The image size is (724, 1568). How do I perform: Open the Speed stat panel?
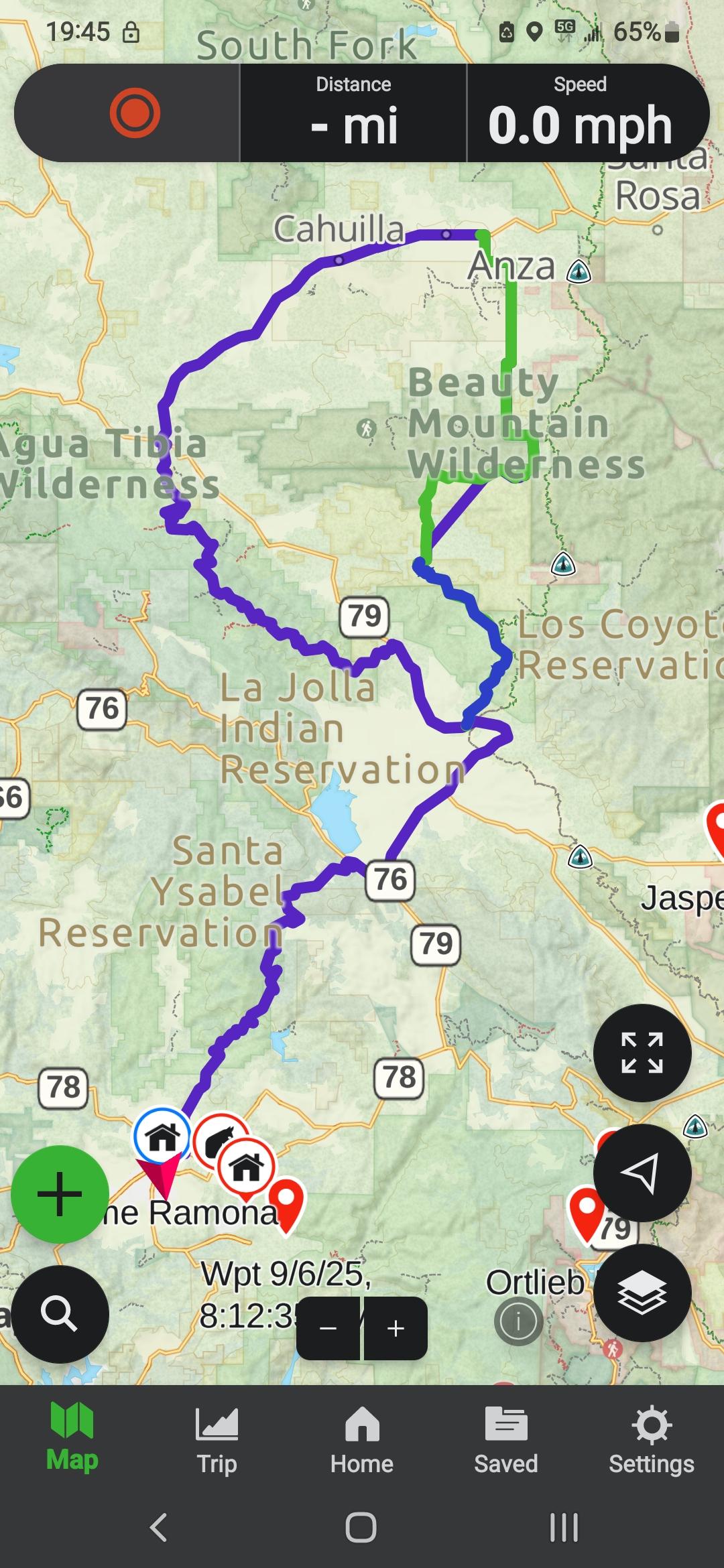[580, 113]
